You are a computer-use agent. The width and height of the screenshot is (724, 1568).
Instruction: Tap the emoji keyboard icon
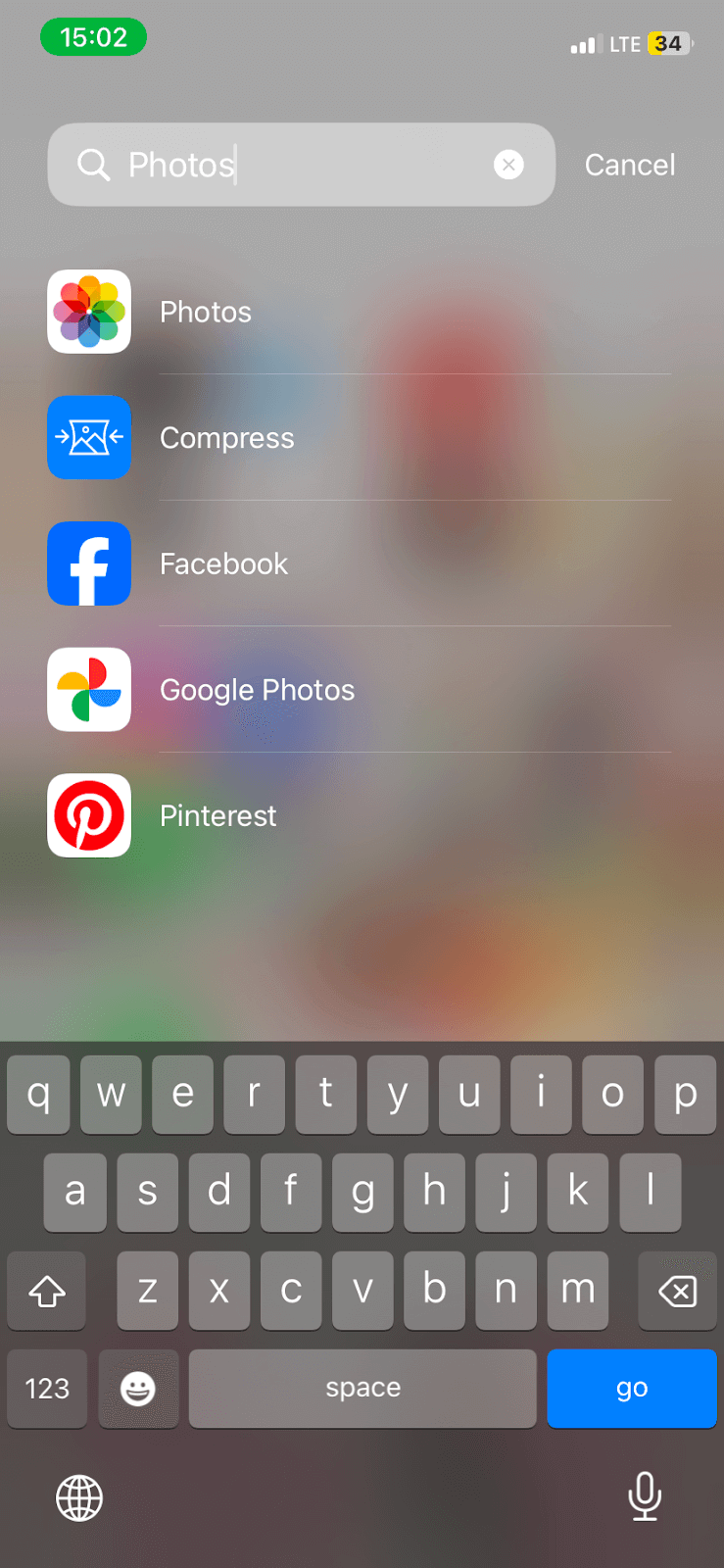pos(138,1389)
